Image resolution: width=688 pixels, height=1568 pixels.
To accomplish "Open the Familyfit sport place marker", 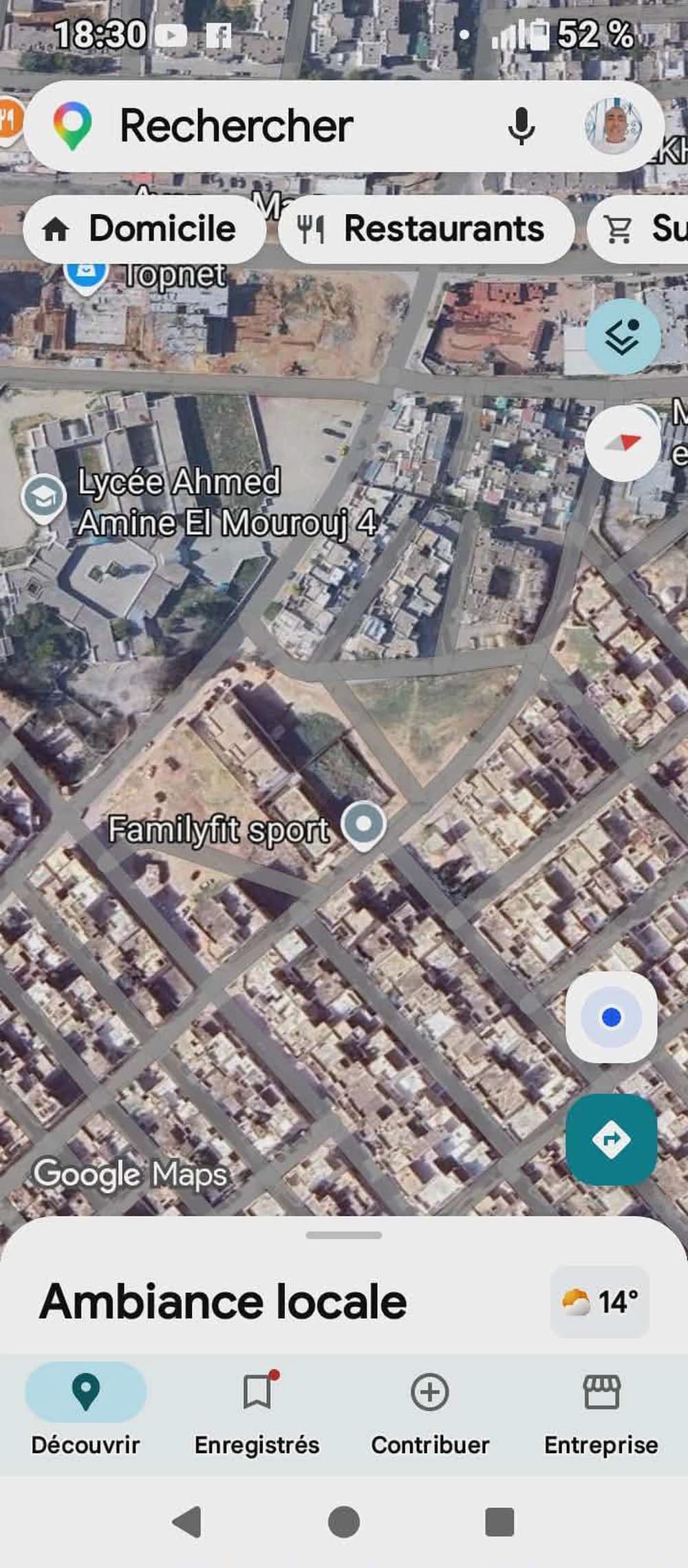I will point(364,825).
